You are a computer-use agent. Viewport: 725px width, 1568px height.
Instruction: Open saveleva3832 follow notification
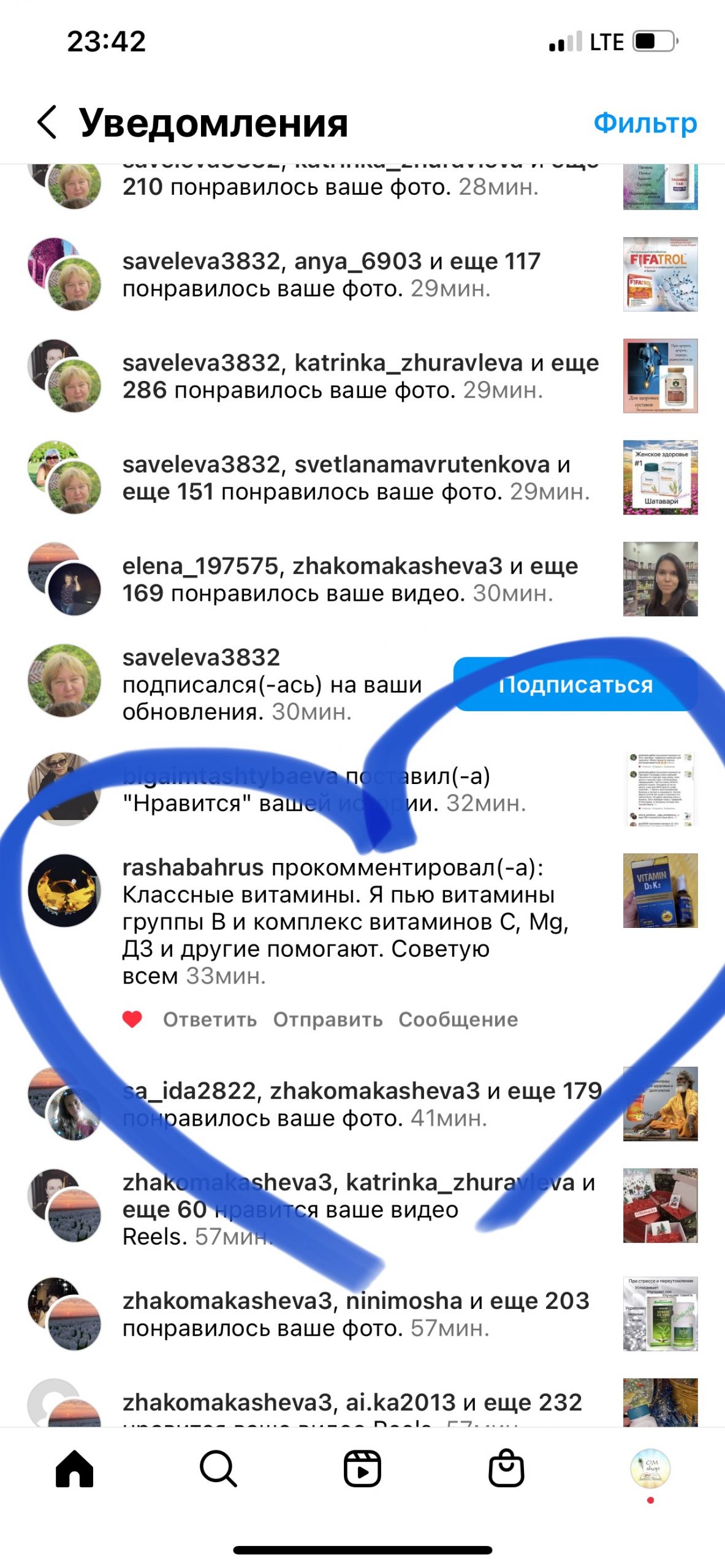tap(362, 684)
